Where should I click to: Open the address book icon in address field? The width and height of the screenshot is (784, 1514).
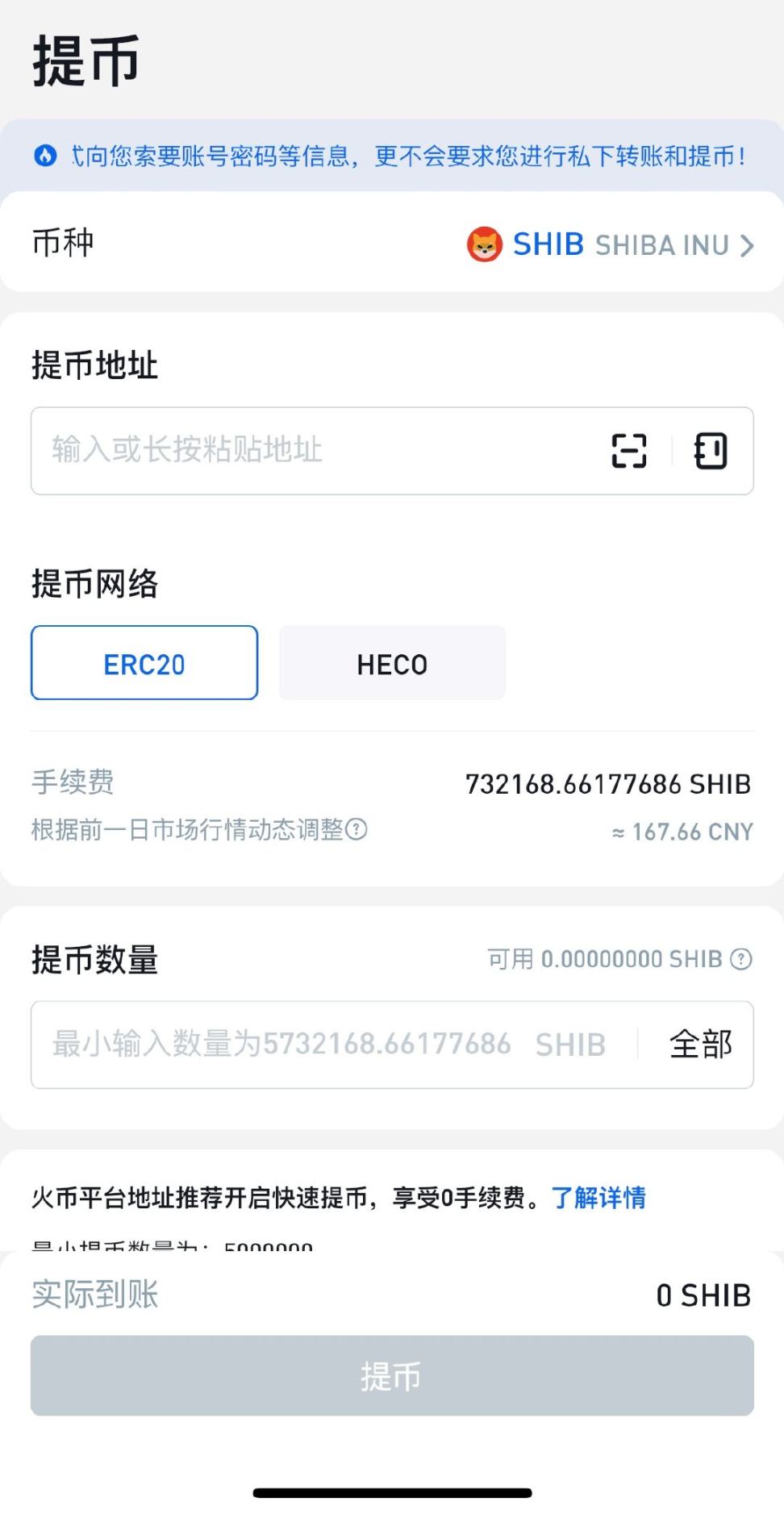711,451
